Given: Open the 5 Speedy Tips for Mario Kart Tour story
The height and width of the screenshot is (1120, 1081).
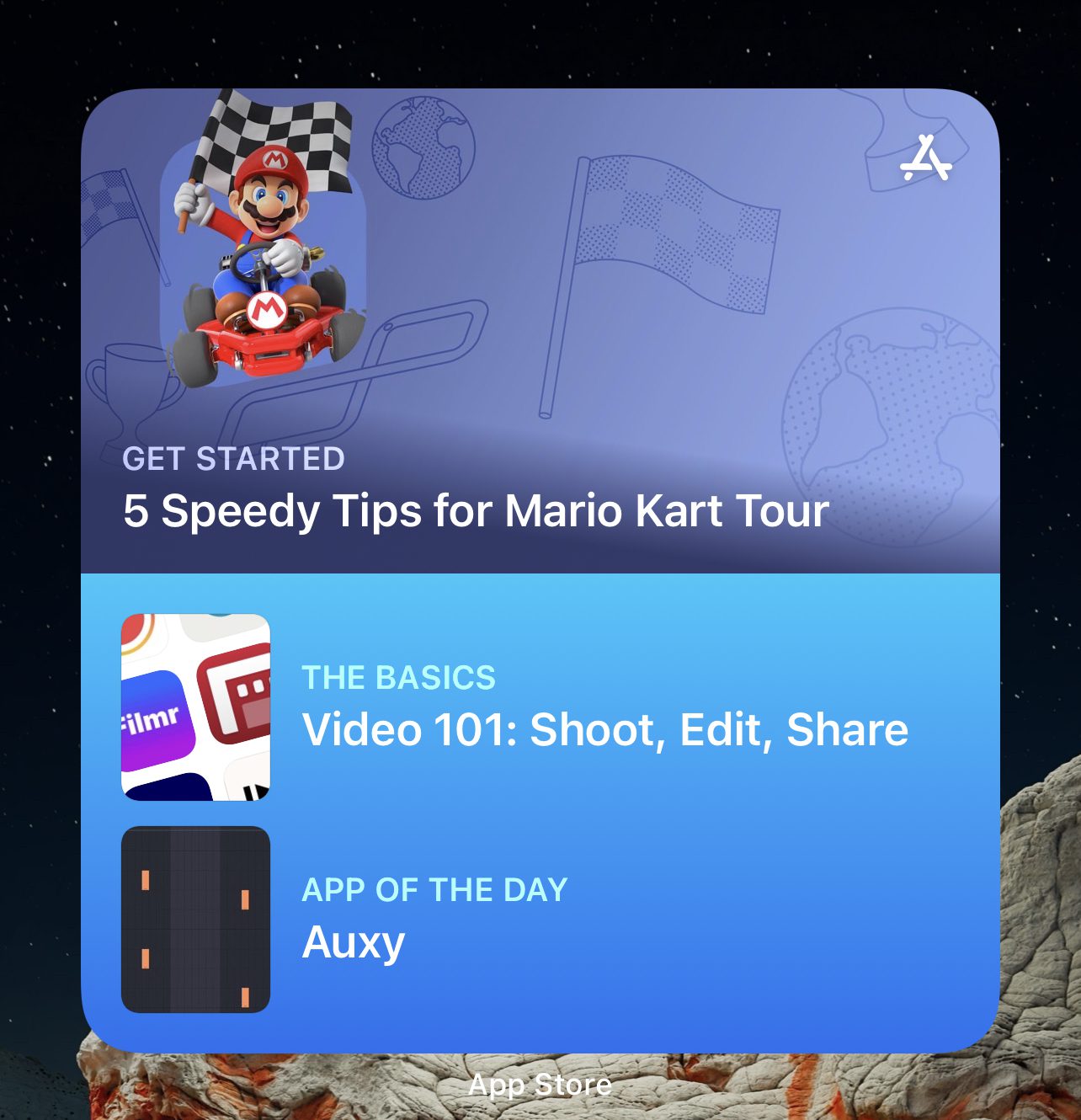Looking at the screenshot, I should tap(476, 510).
